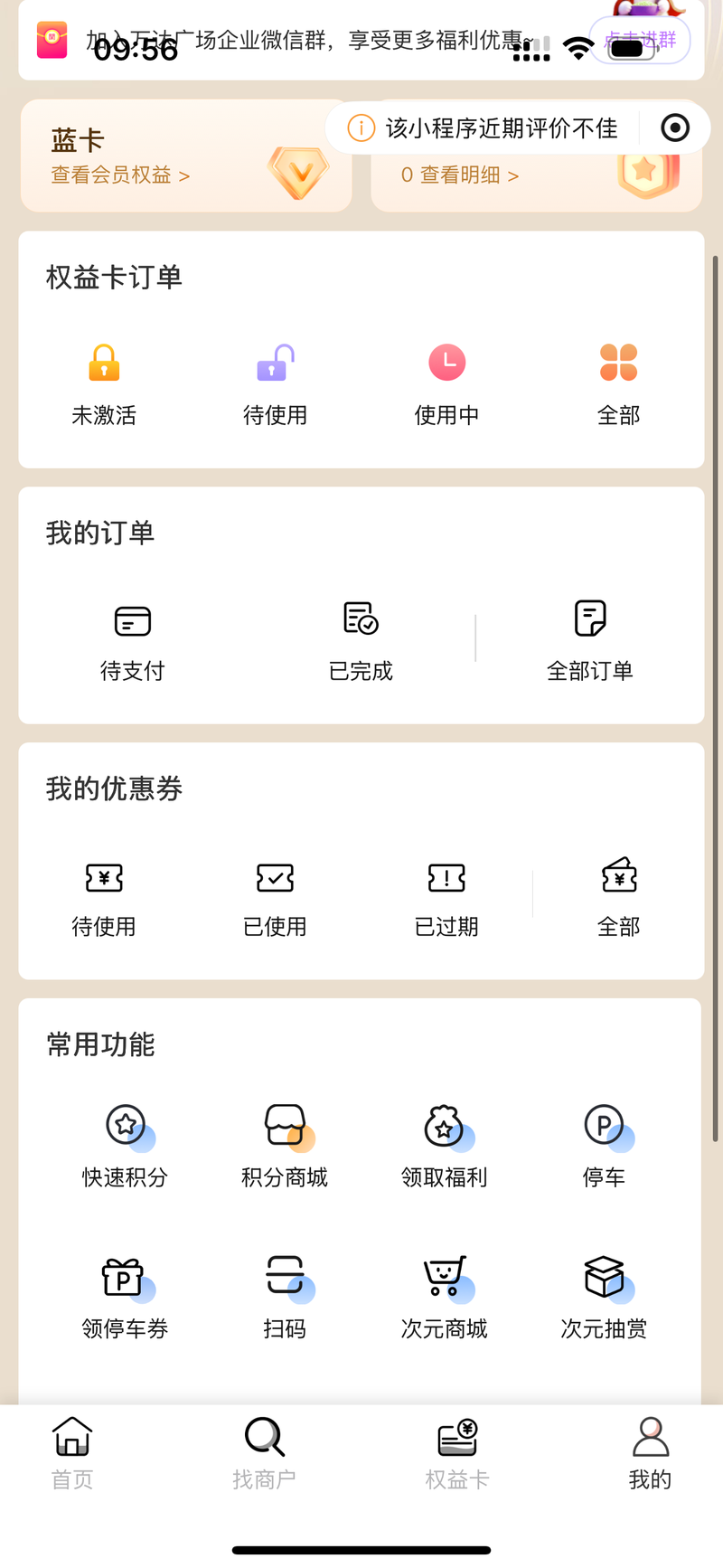Open 次元抽赏

coord(604,1297)
